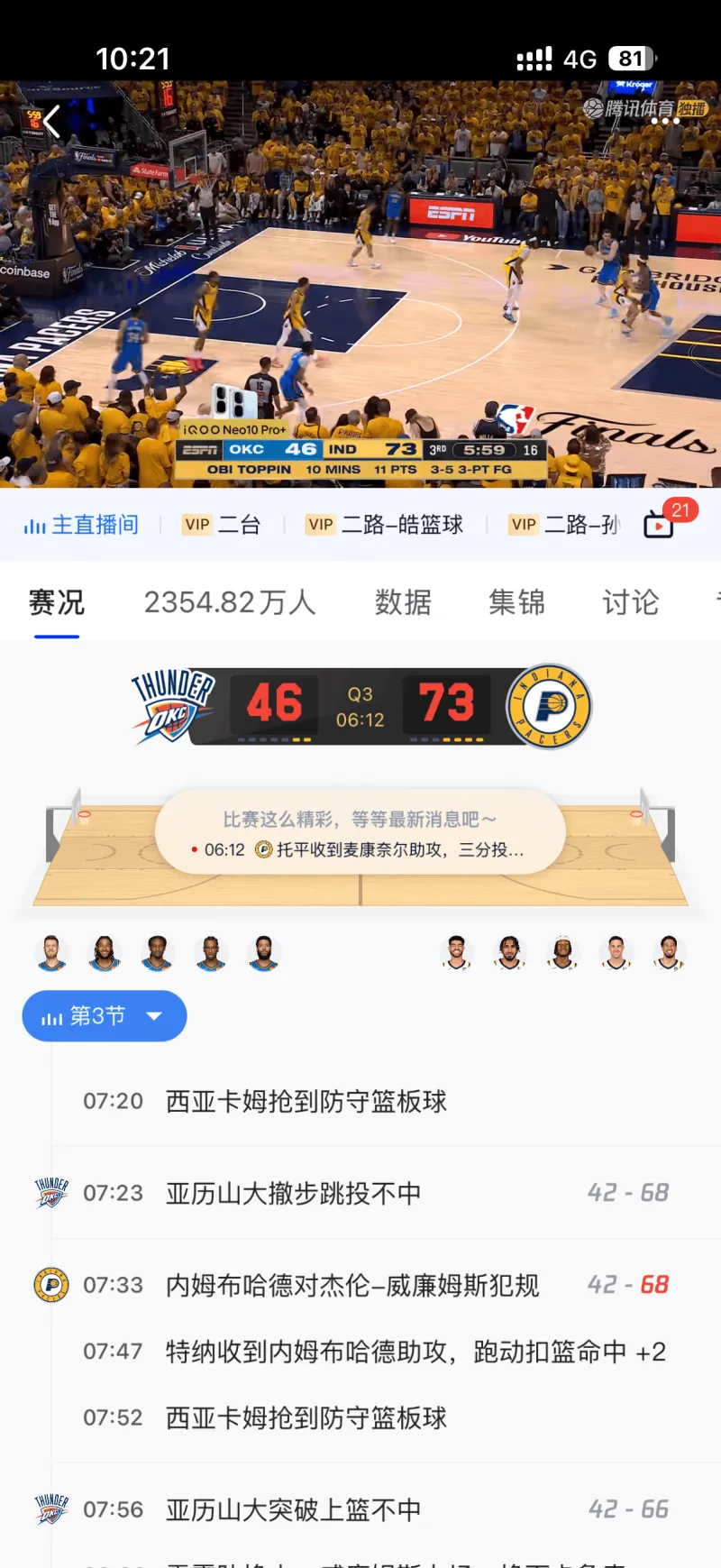Tap the Pacers icon beside the 07:33 foul entry

click(x=51, y=1285)
